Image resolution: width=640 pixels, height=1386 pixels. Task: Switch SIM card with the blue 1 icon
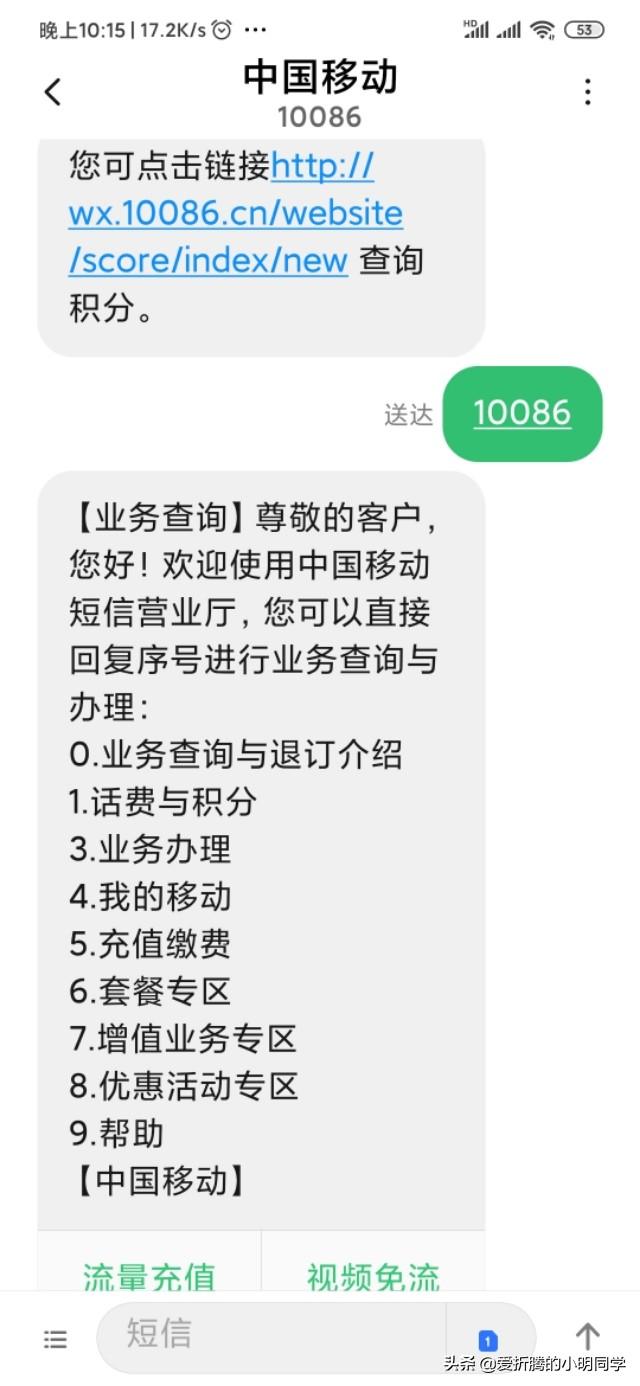pyautogui.click(x=488, y=1340)
